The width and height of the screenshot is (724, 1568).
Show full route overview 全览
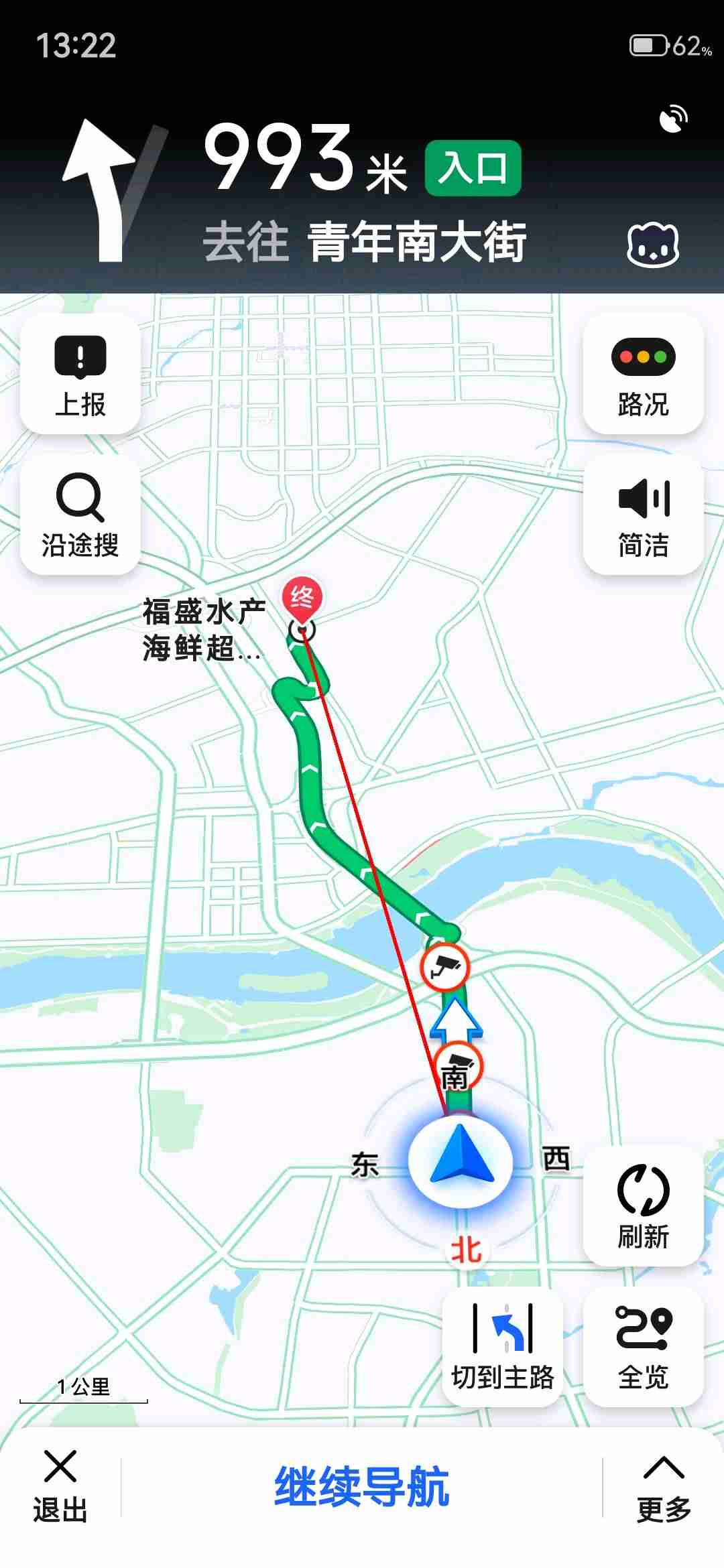(643, 1347)
